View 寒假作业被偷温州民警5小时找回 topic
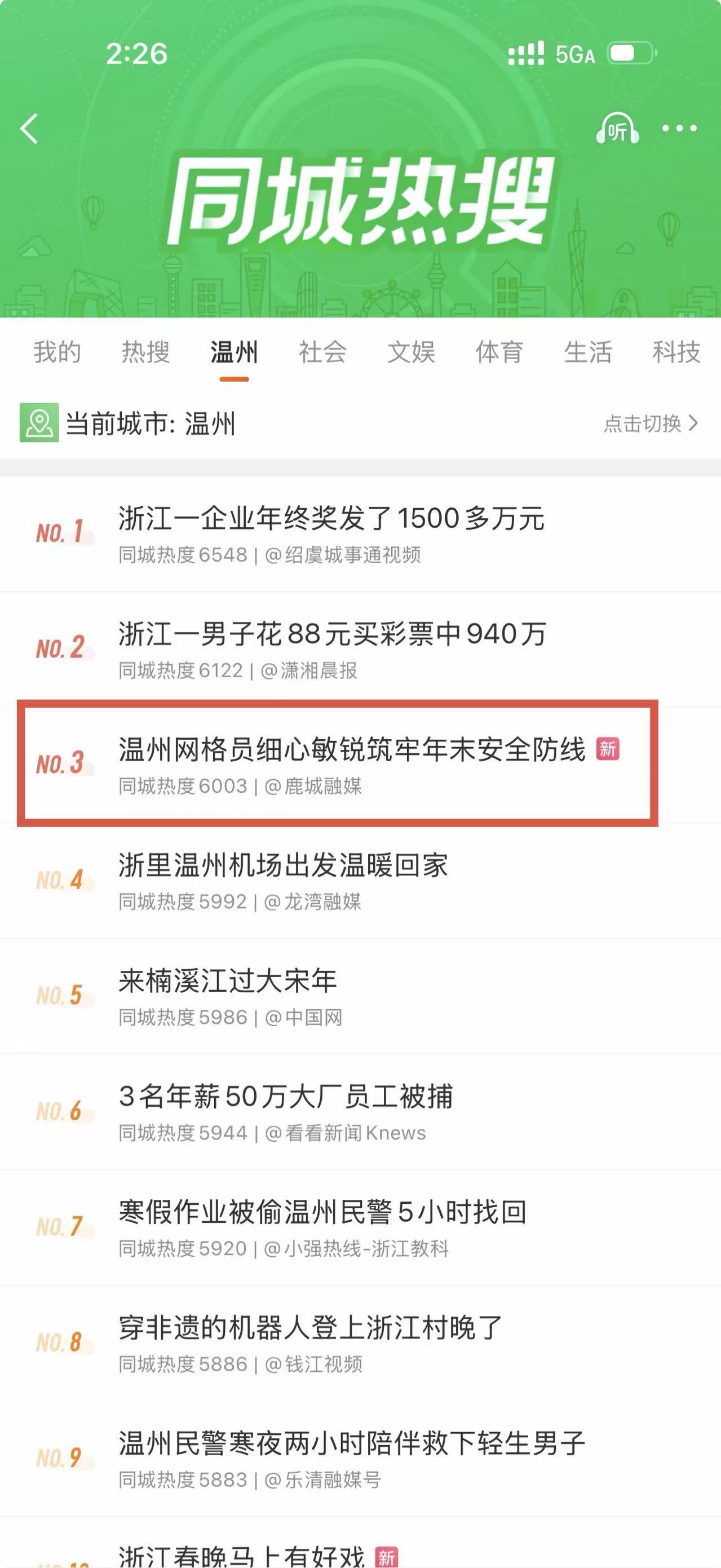 [x=322, y=1213]
